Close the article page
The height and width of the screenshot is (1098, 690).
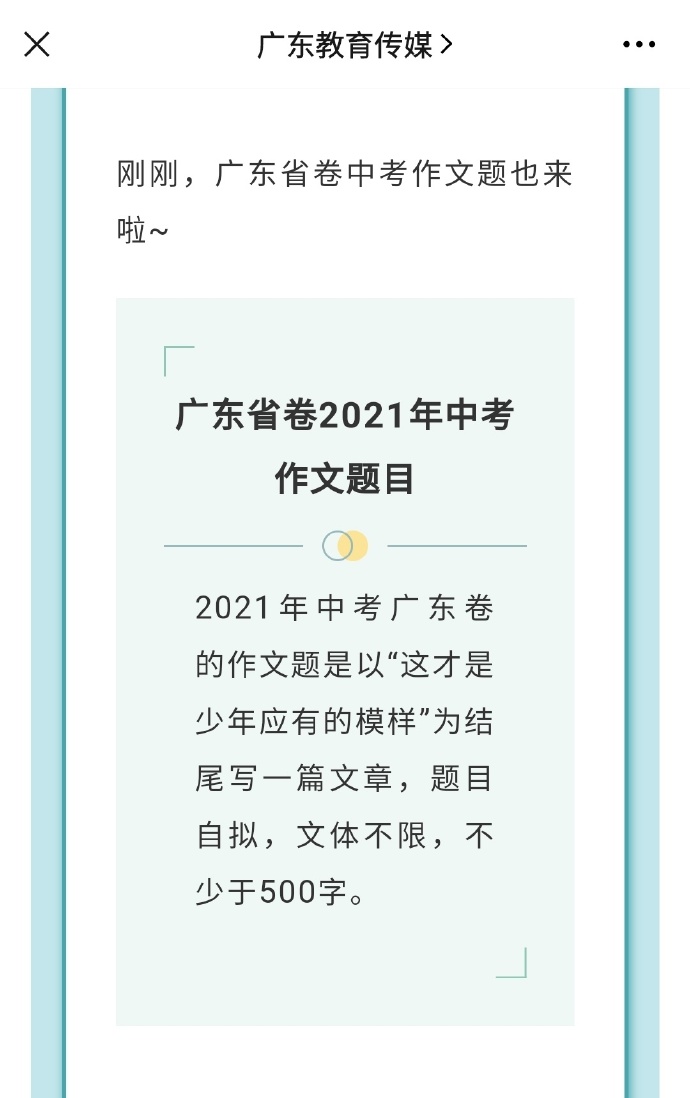[37, 44]
